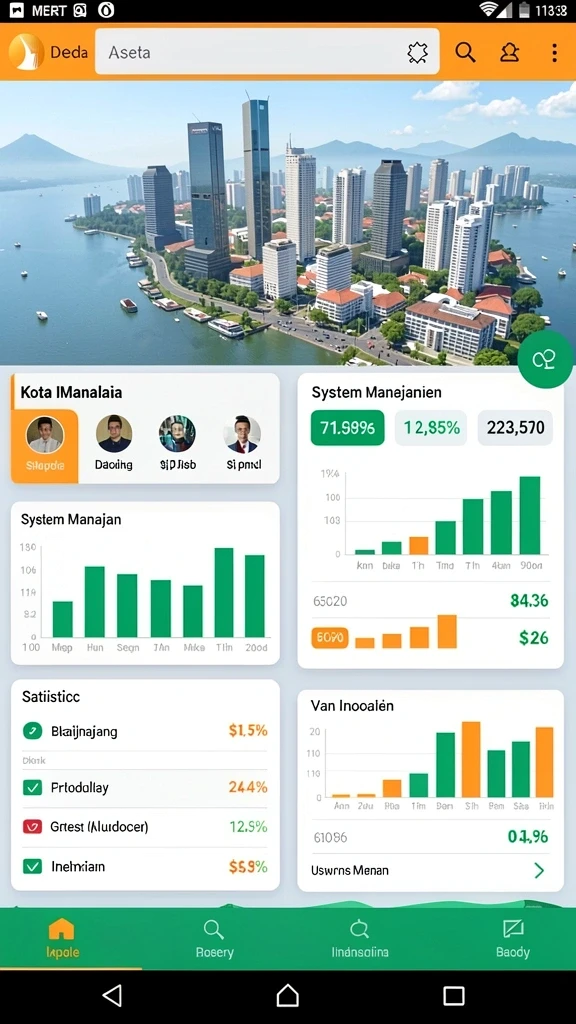Viewport: 576px width, 1024px height.
Task: Go back with the system back button
Action: (112, 995)
